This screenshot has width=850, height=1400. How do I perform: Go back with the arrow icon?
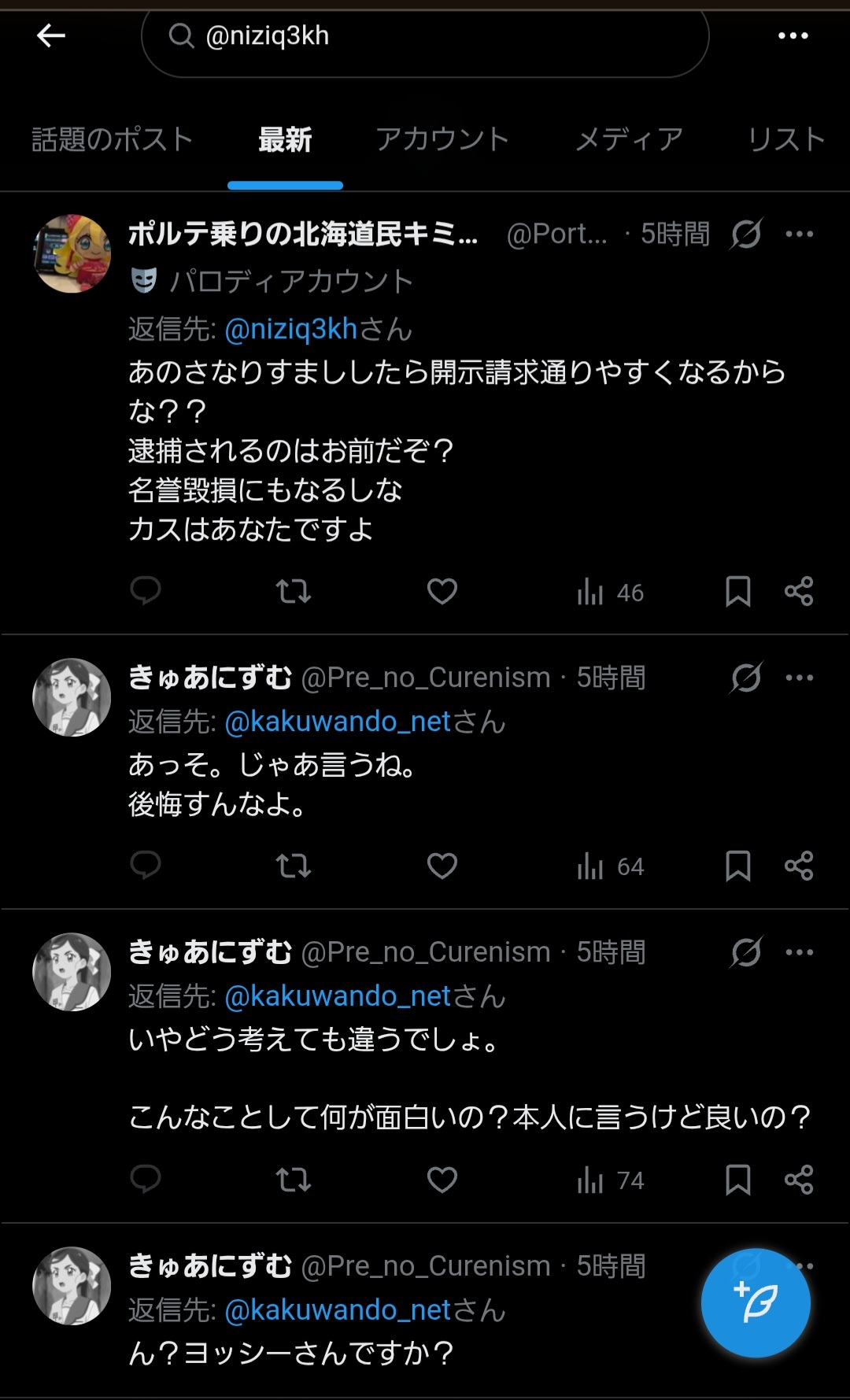pos(51,35)
